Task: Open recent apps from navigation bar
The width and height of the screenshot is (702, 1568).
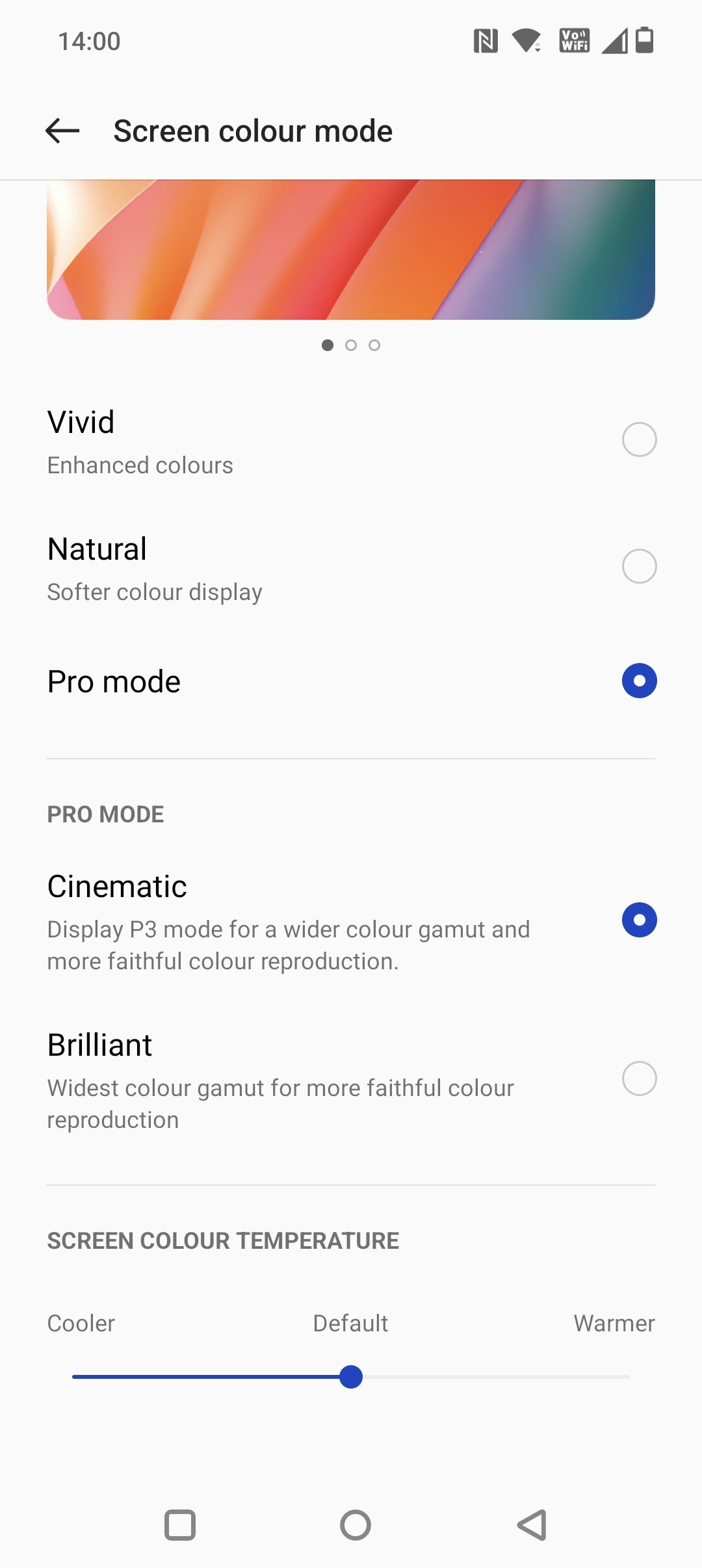Action: tap(180, 1525)
